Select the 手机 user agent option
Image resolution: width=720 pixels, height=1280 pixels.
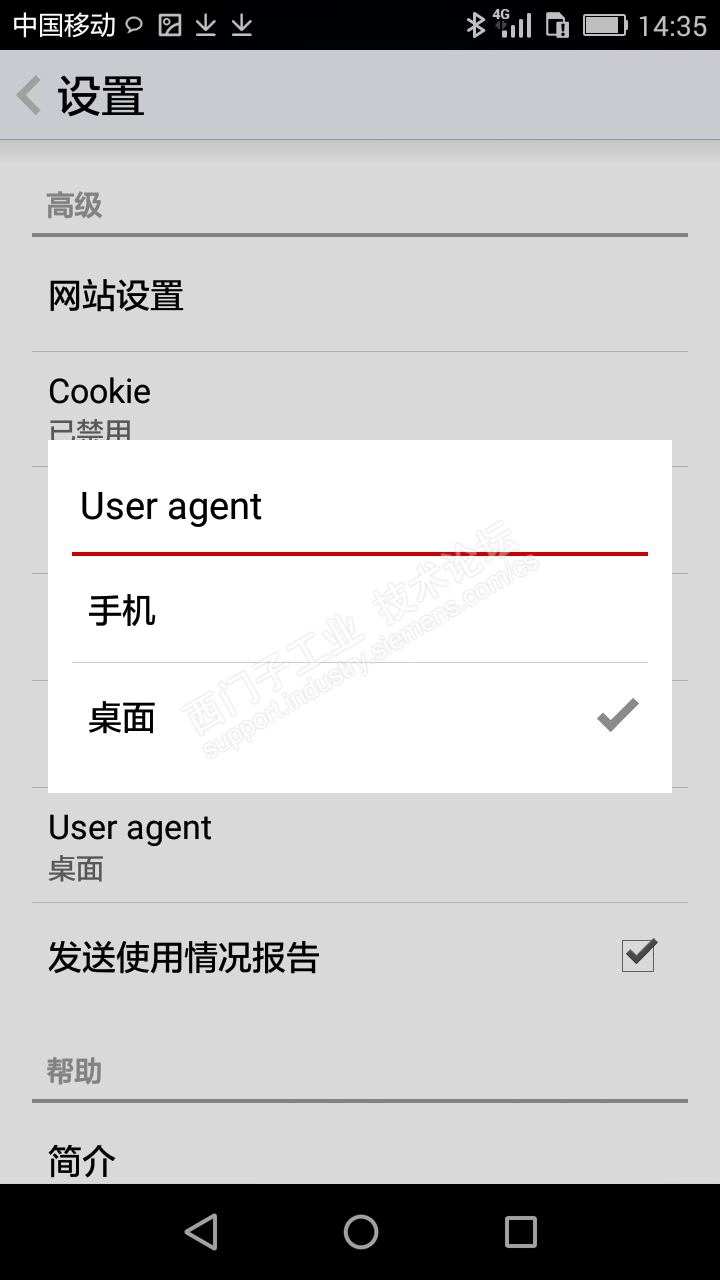pyautogui.click(x=360, y=610)
